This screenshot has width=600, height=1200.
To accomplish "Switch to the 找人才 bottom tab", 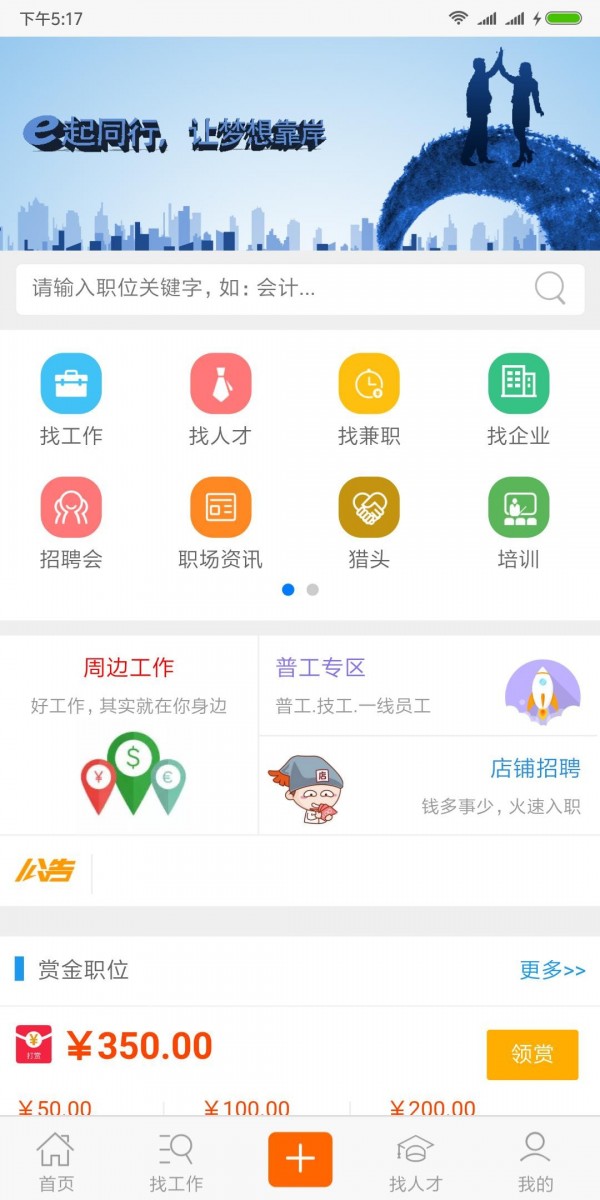I will click(x=415, y=1160).
